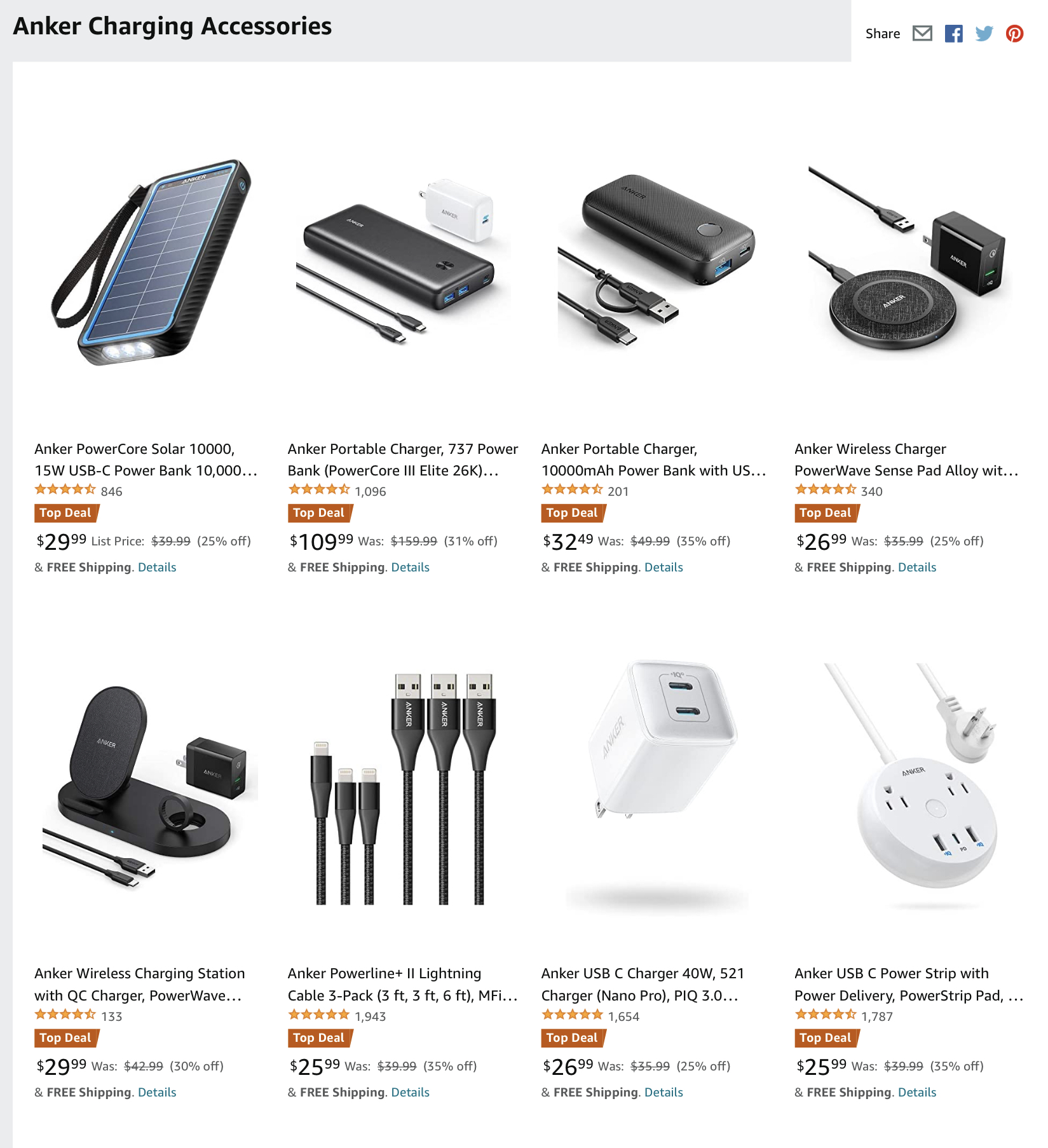Share this page via email
The width and height of the screenshot is (1048, 1148).
point(922,34)
